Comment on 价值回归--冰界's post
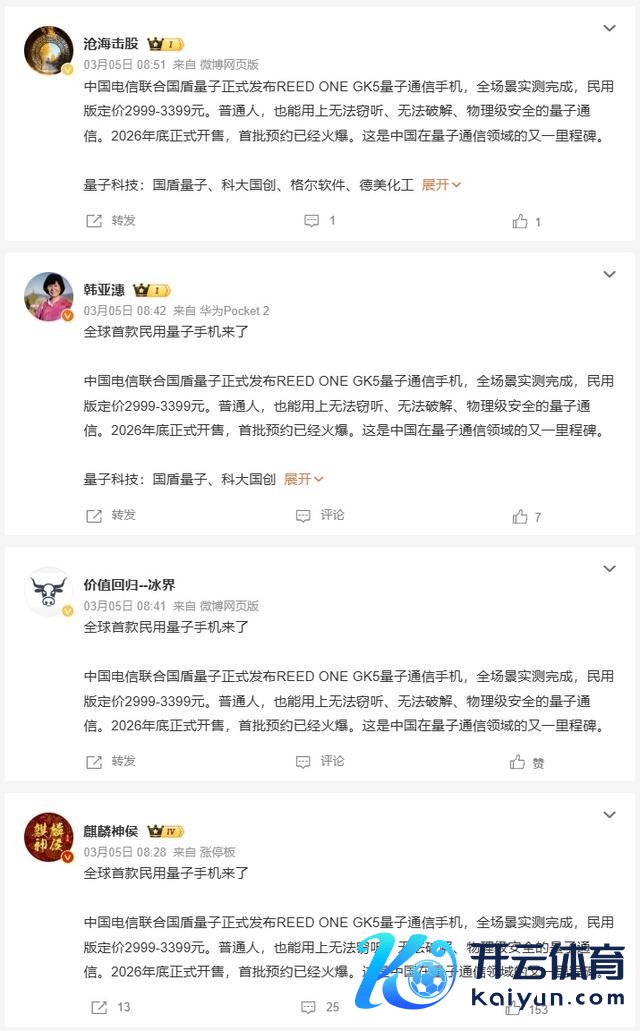Screen dimensions: 640x1031 pyautogui.click(x=320, y=761)
